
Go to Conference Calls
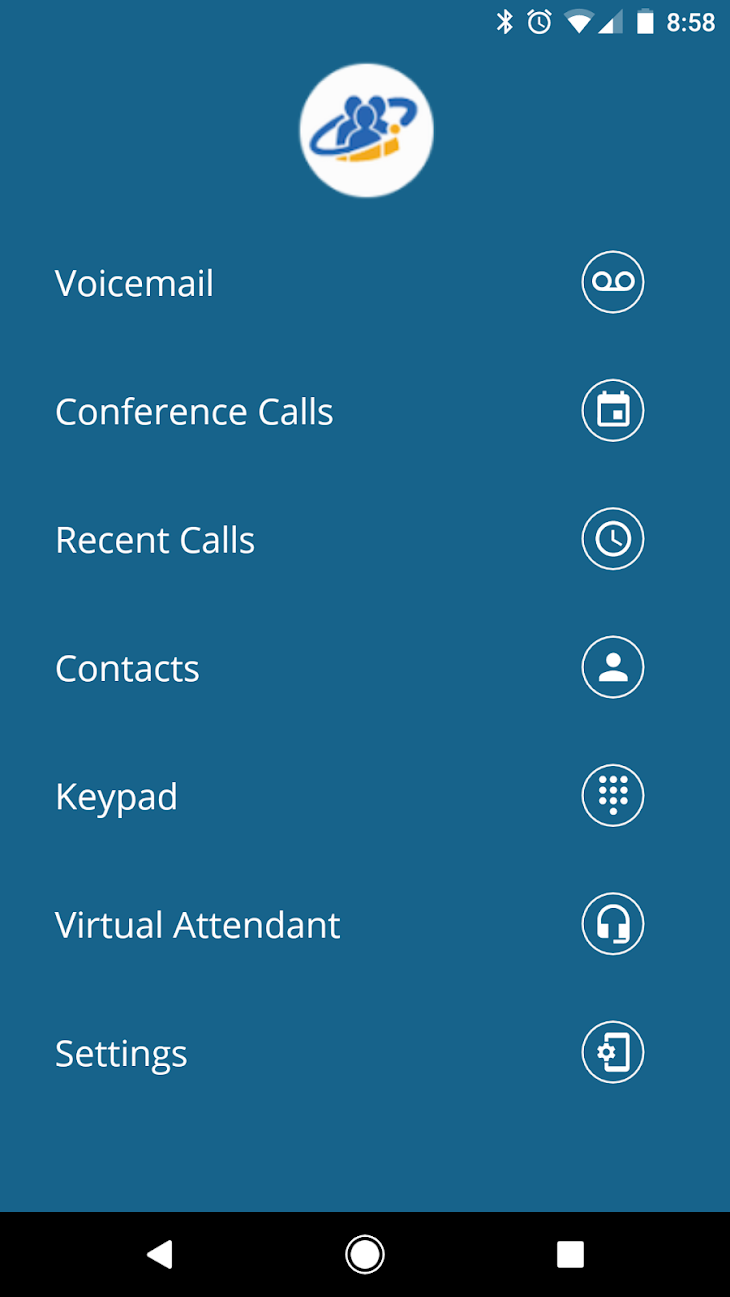194,411
